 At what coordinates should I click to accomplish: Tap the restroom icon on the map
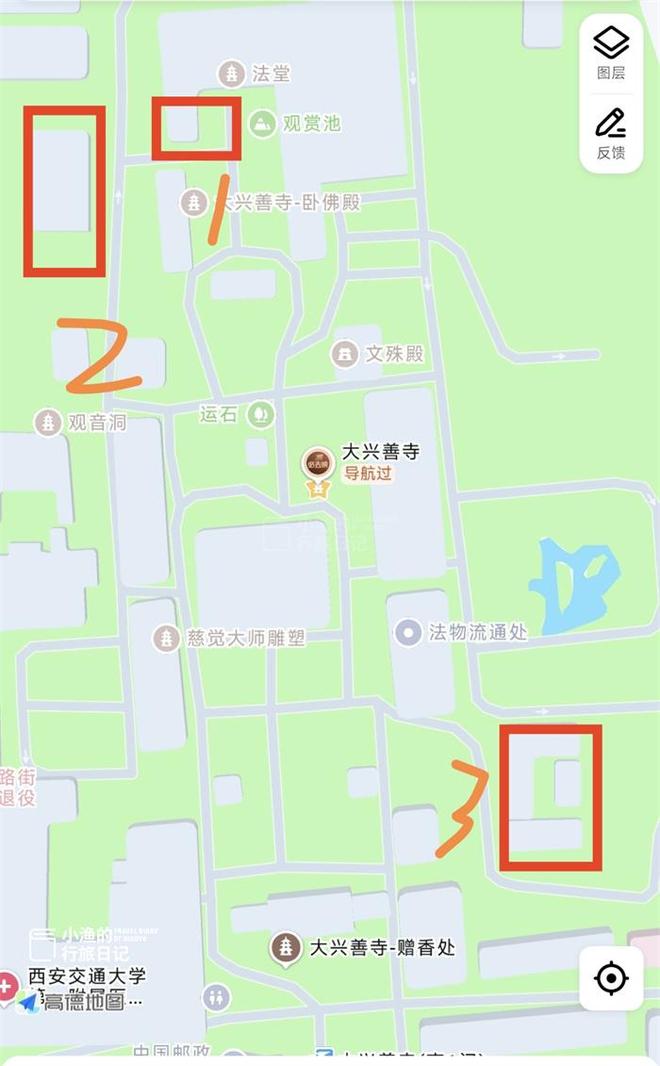click(x=216, y=997)
